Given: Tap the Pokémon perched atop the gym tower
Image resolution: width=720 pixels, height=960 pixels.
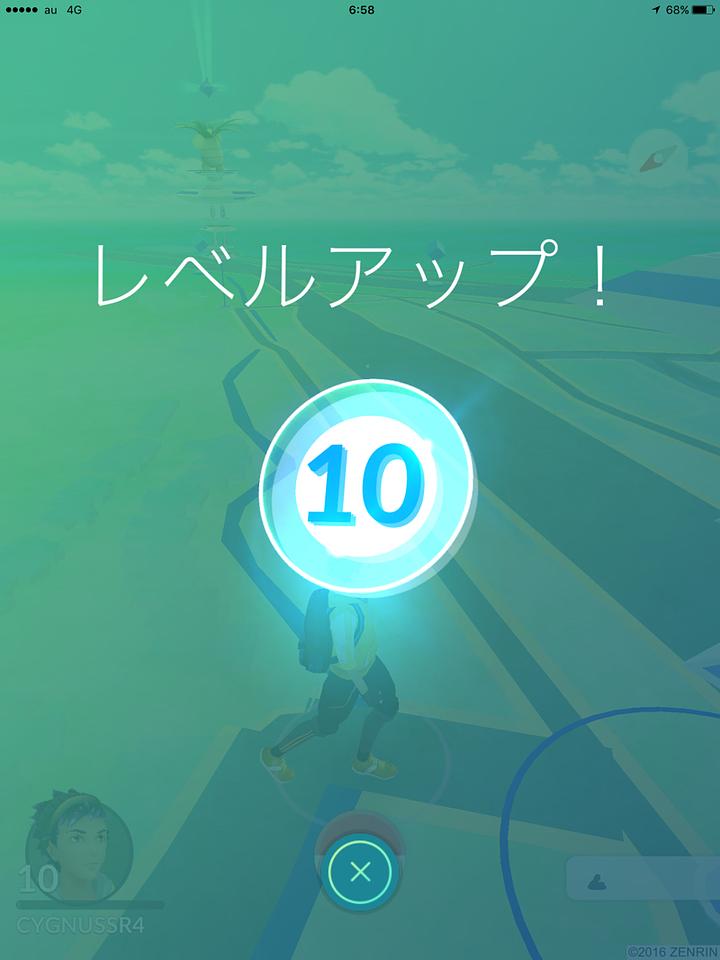Looking at the screenshot, I should tap(210, 135).
